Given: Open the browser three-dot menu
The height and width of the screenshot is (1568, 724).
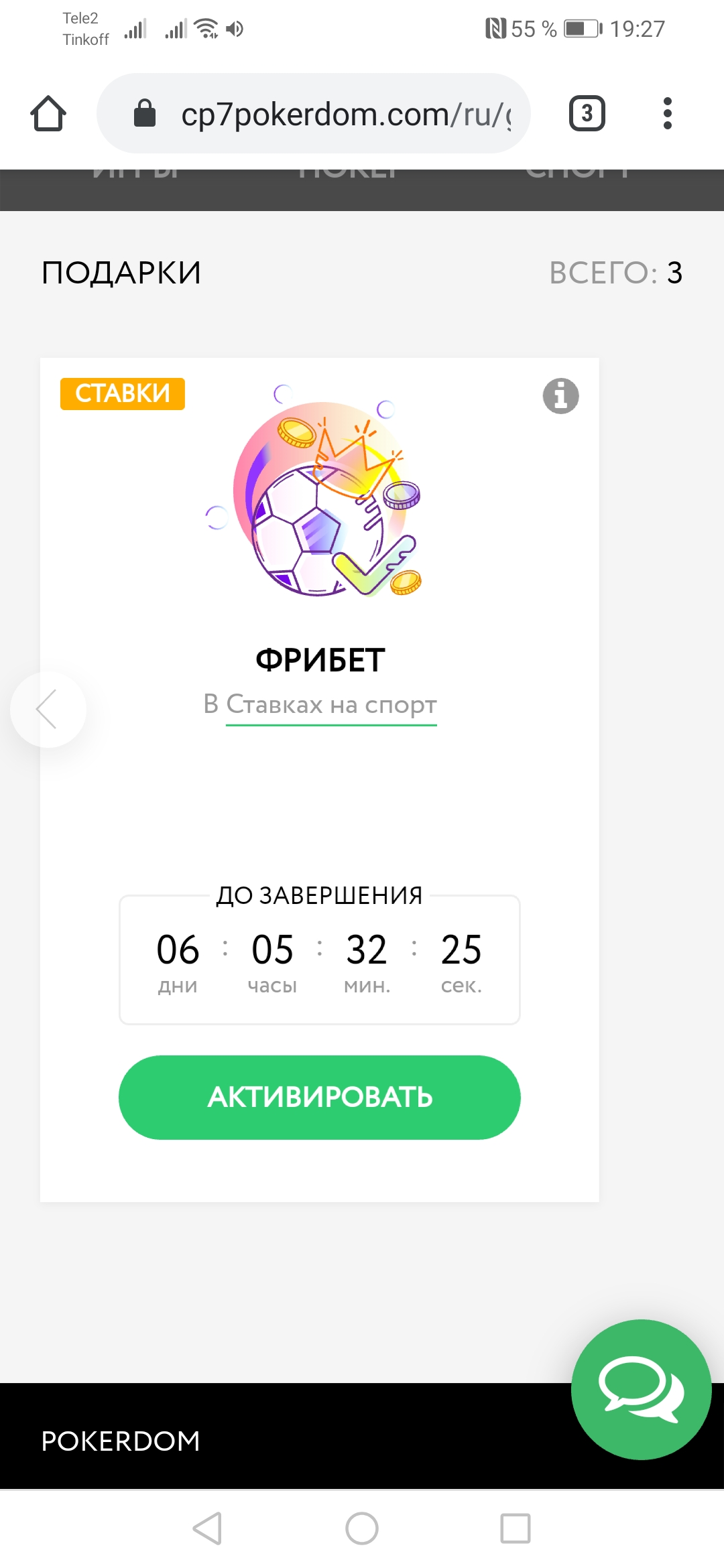Looking at the screenshot, I should point(668,113).
